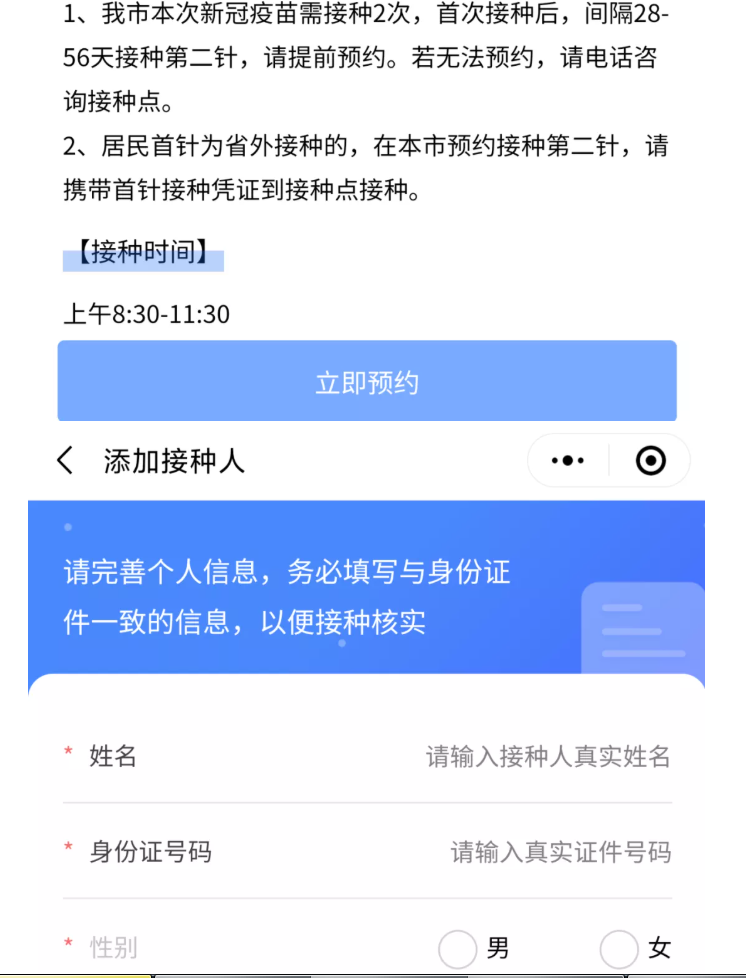Open the mini program three-dot menu
This screenshot has width=746, height=978.
(568, 461)
